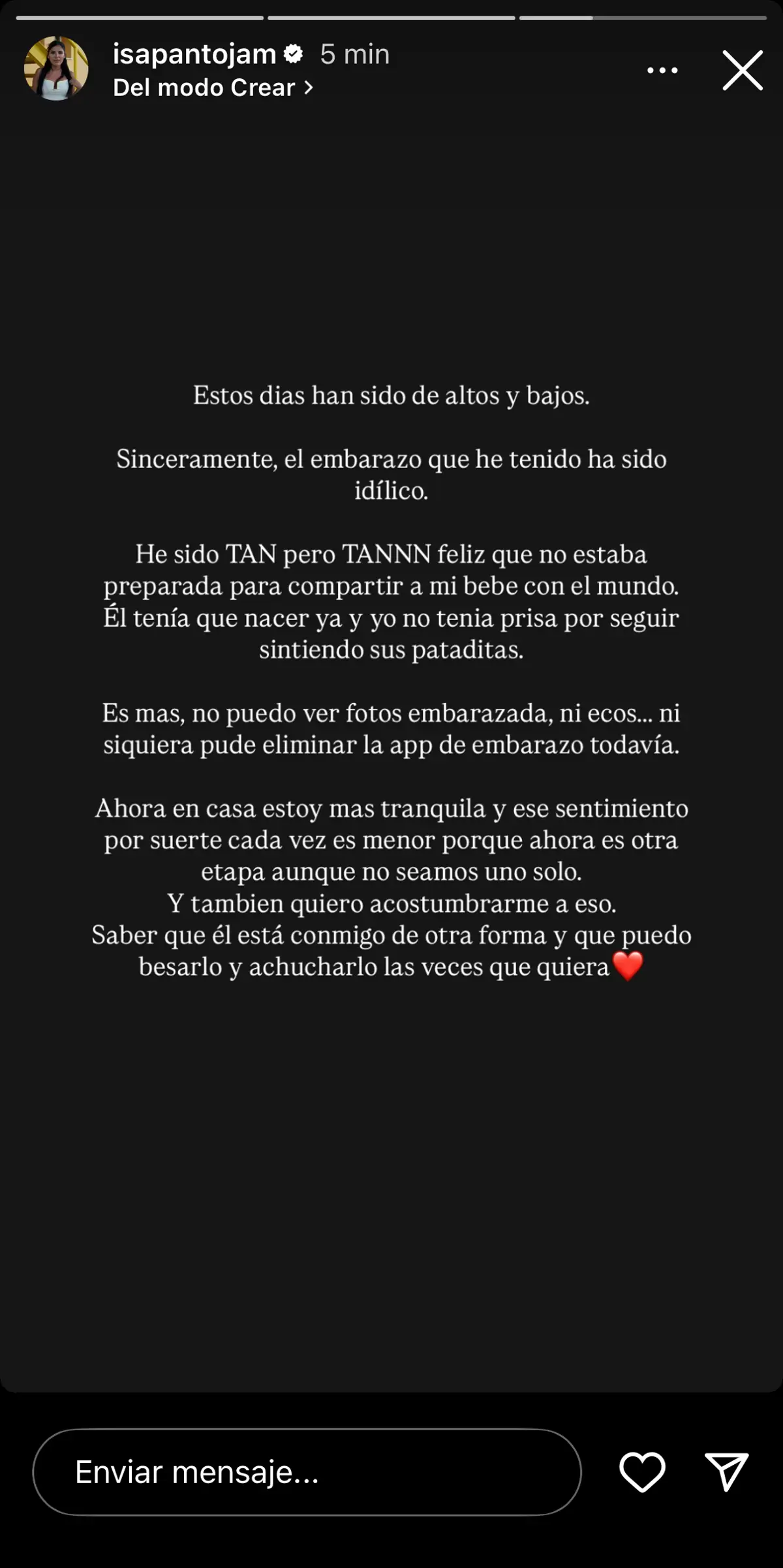Image resolution: width=783 pixels, height=1568 pixels.
Task: Like this story with the heart
Action: [x=642, y=1472]
